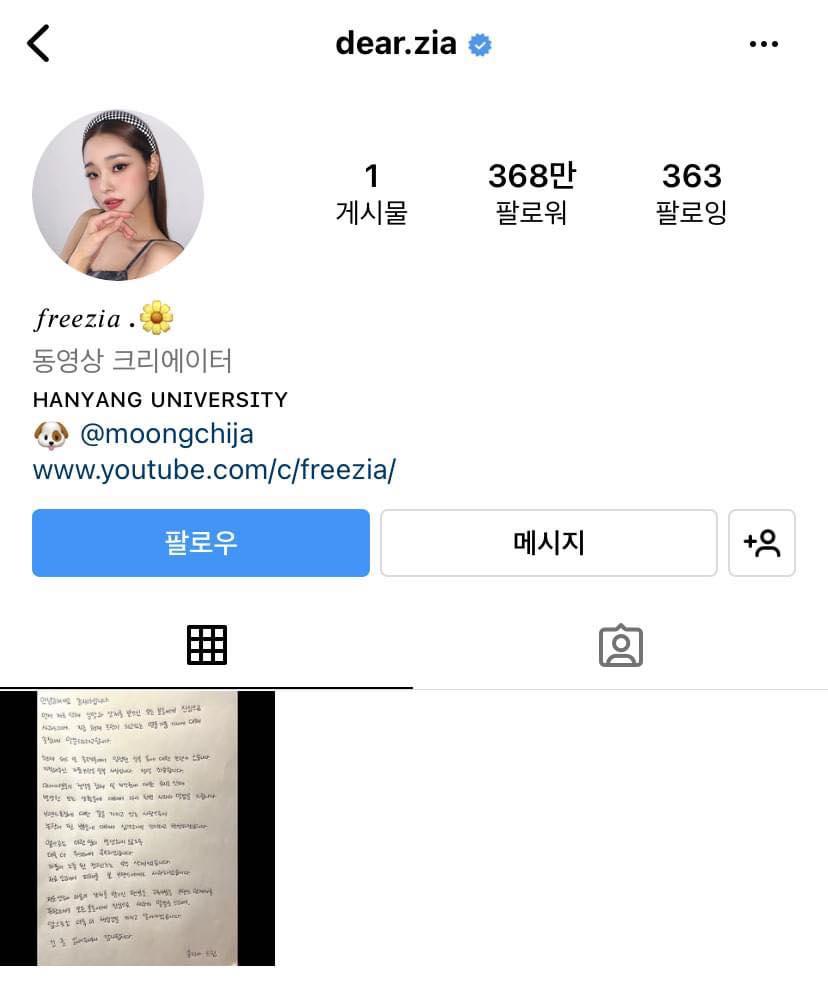The width and height of the screenshot is (828, 987).
Task: Open the handwritten letter post
Action: [138, 828]
